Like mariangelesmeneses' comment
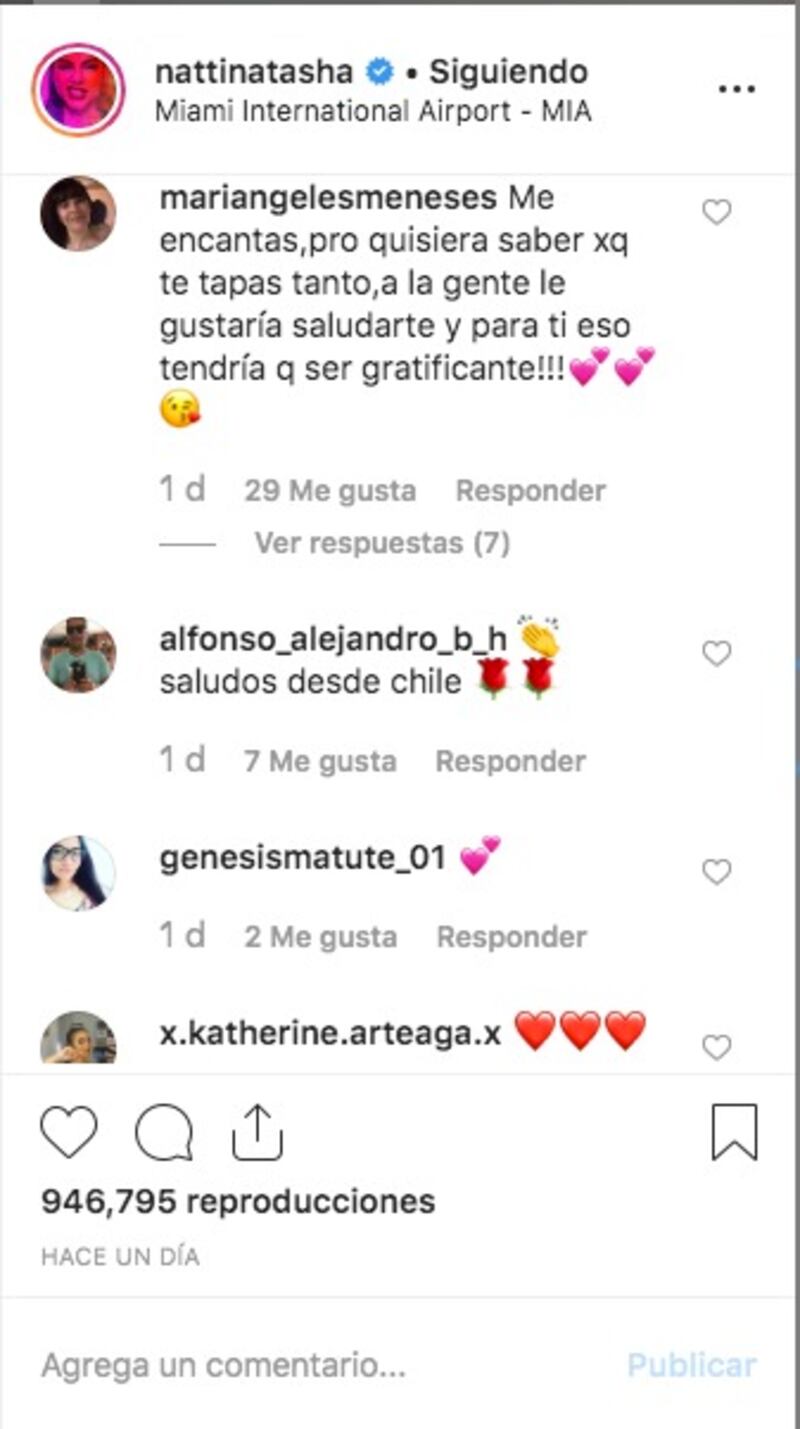 coord(716,212)
